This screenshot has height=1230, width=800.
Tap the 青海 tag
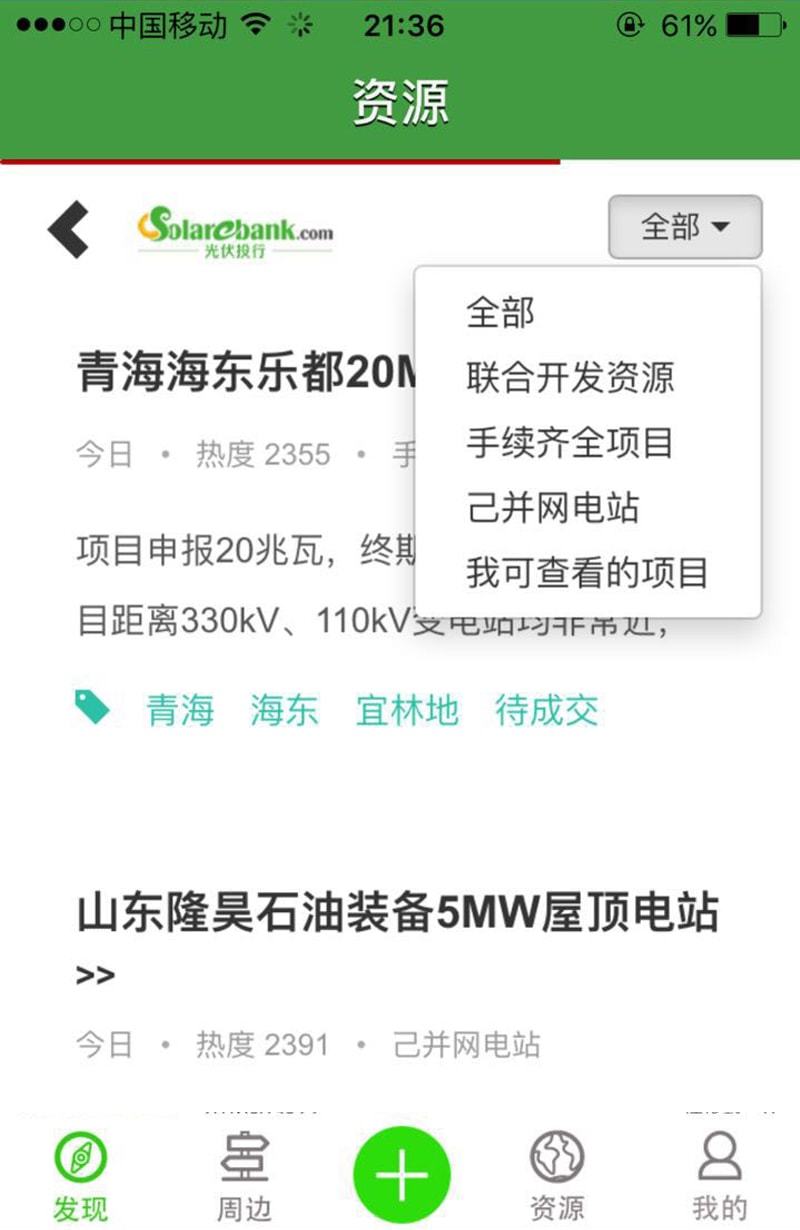click(x=180, y=710)
